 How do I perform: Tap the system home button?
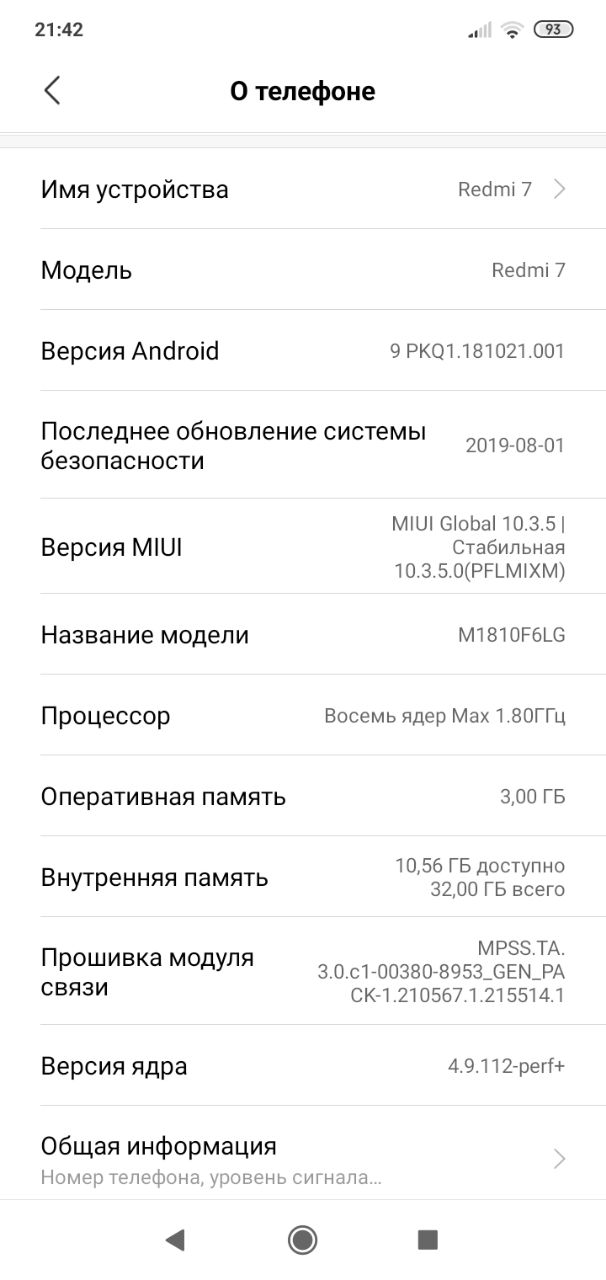302,1240
